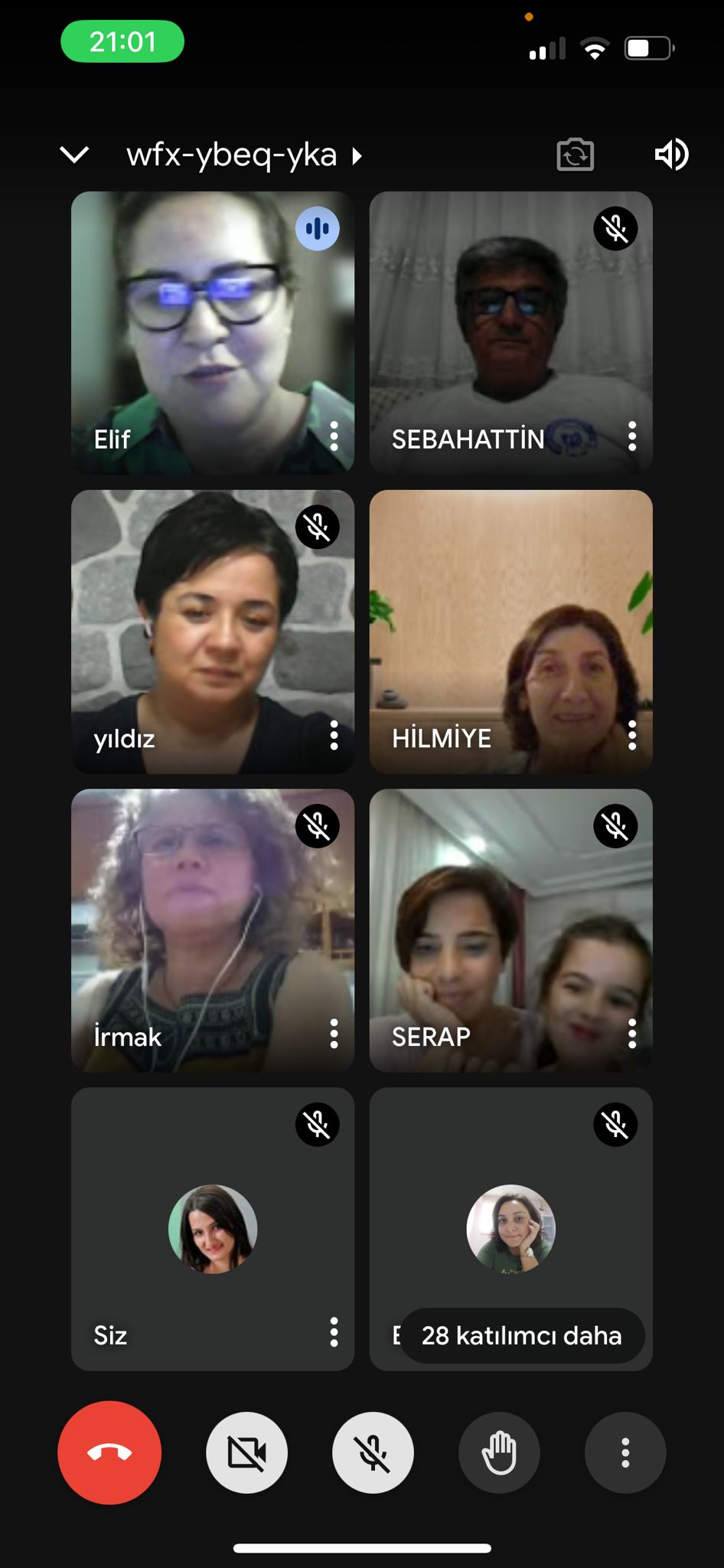
Task: Open options menu on HİLMİYE's tile
Action: coord(632,735)
